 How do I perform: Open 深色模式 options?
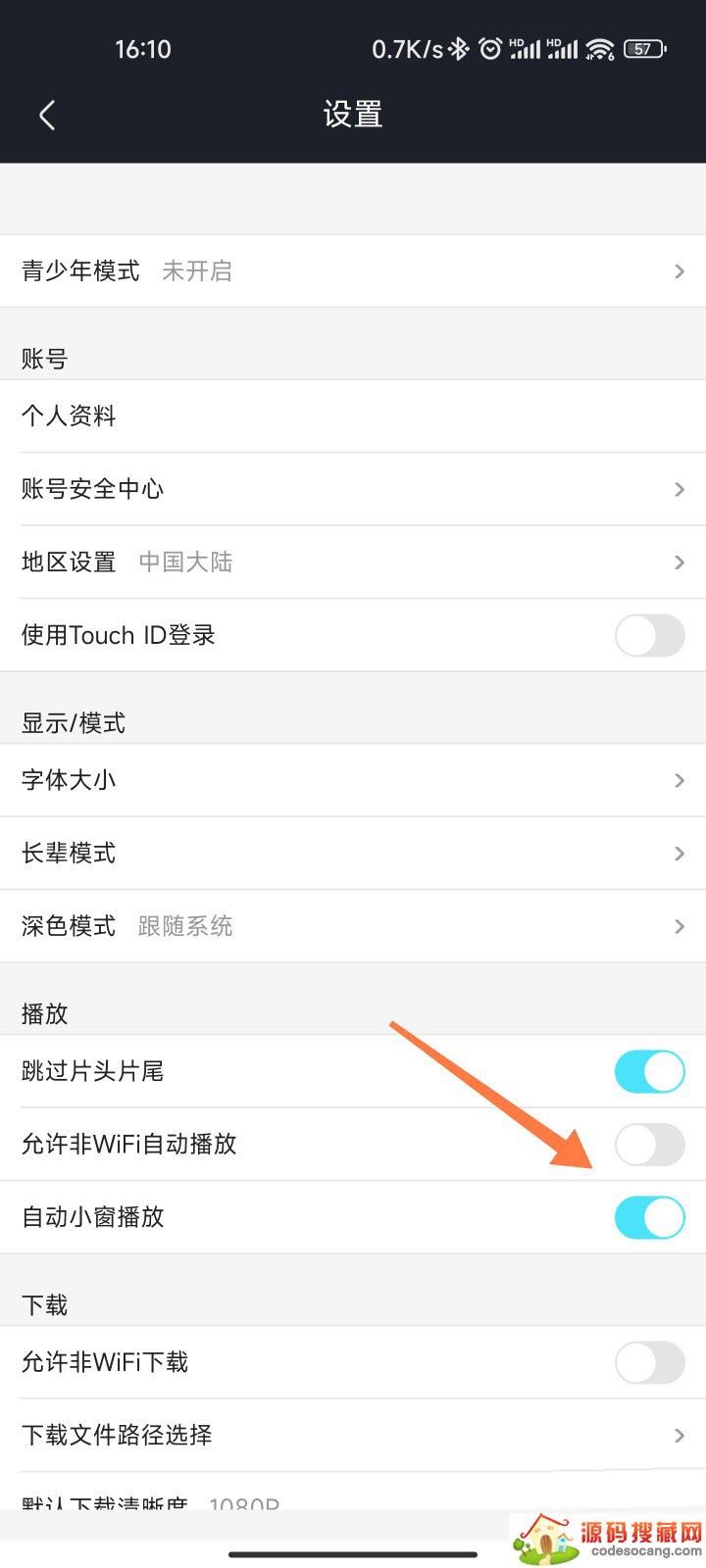point(353,926)
